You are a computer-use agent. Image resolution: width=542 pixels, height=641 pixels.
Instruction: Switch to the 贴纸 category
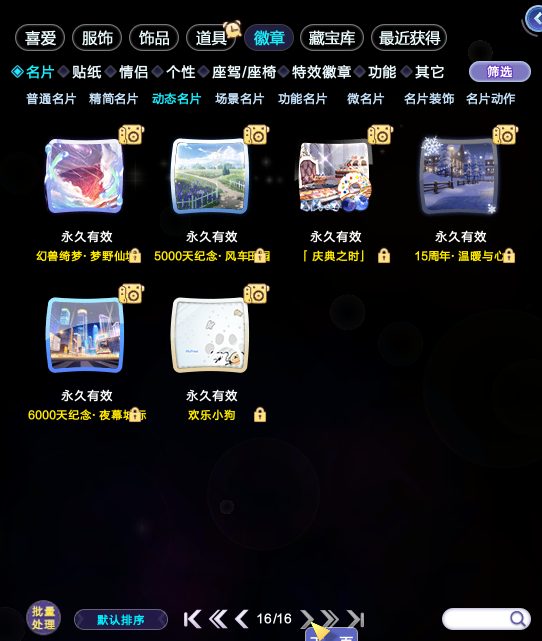click(87, 72)
